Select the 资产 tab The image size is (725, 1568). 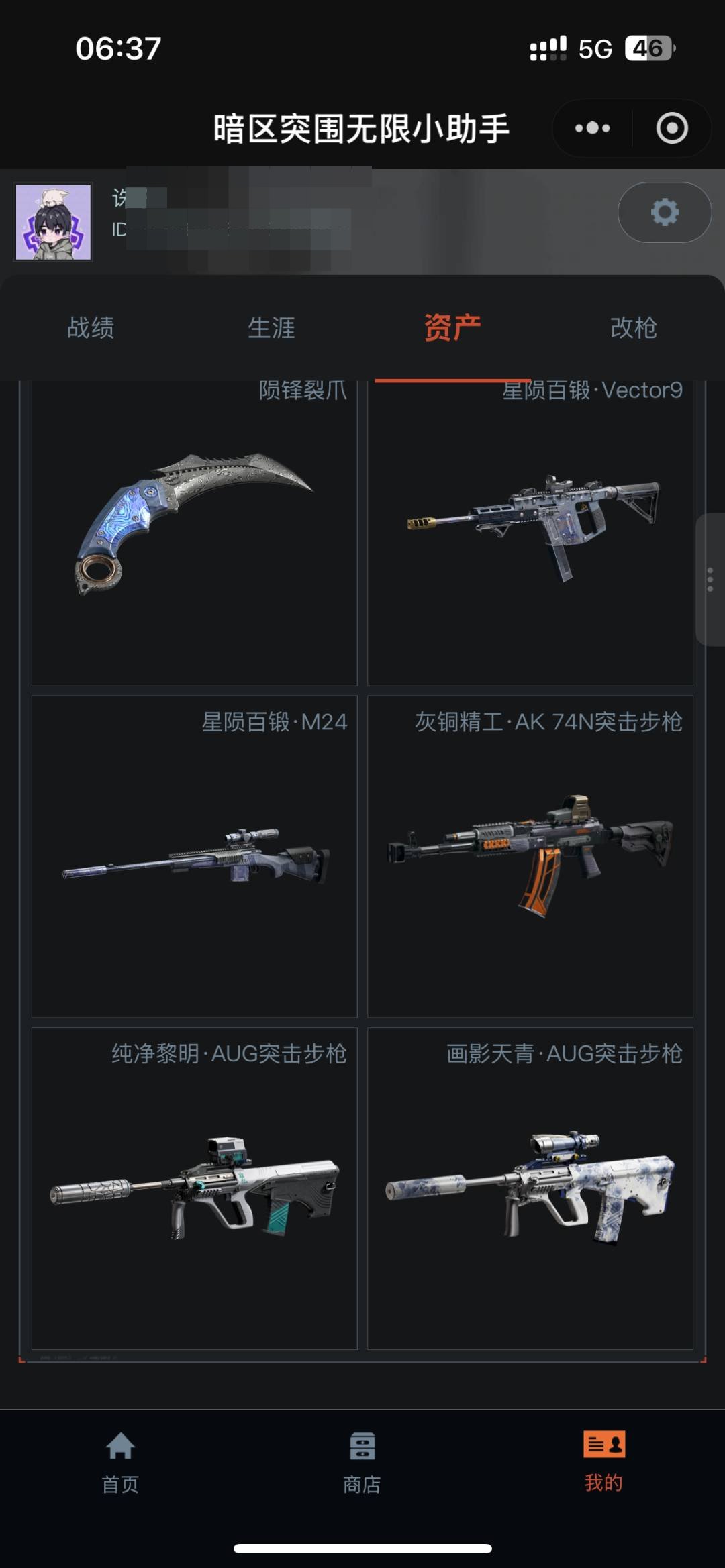[452, 328]
